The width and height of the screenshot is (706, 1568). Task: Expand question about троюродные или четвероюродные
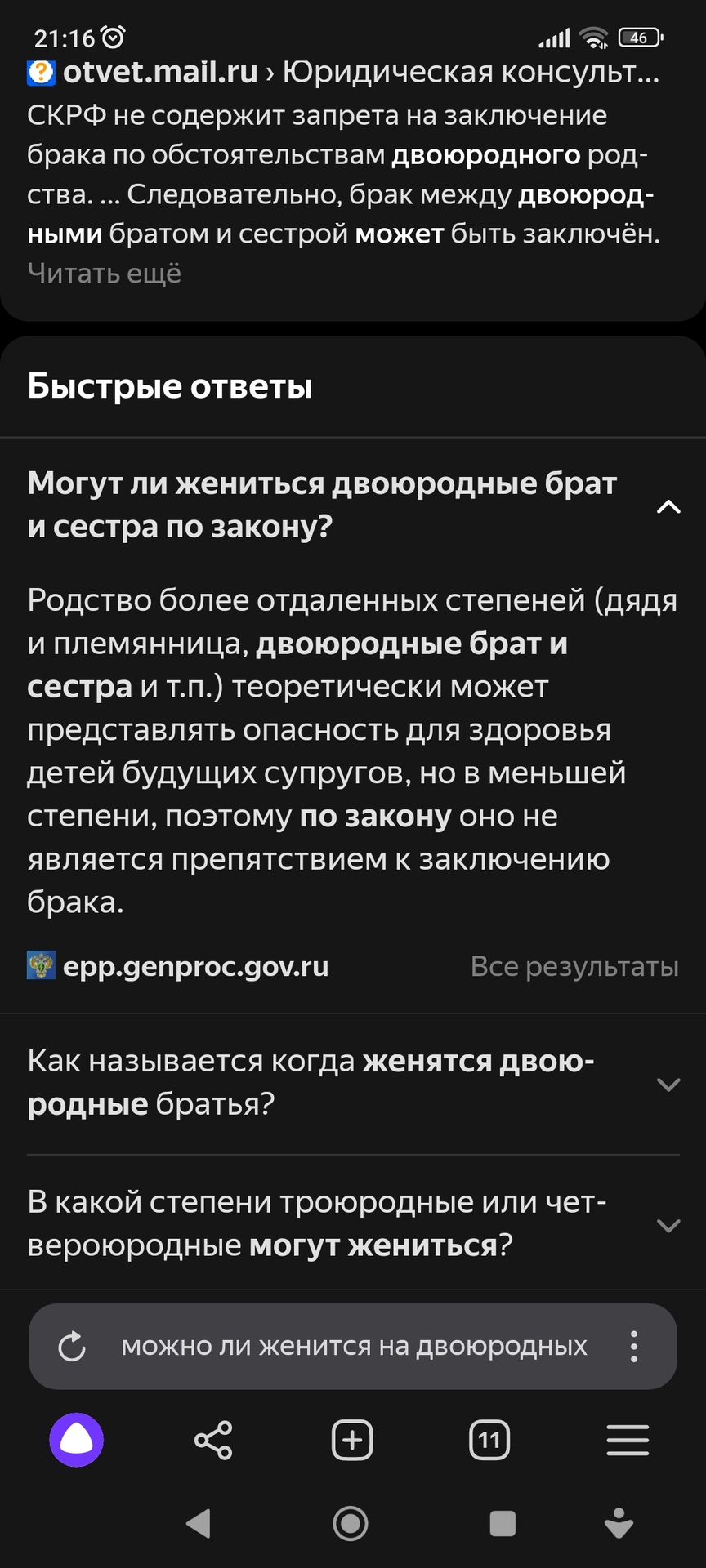[668, 1225]
